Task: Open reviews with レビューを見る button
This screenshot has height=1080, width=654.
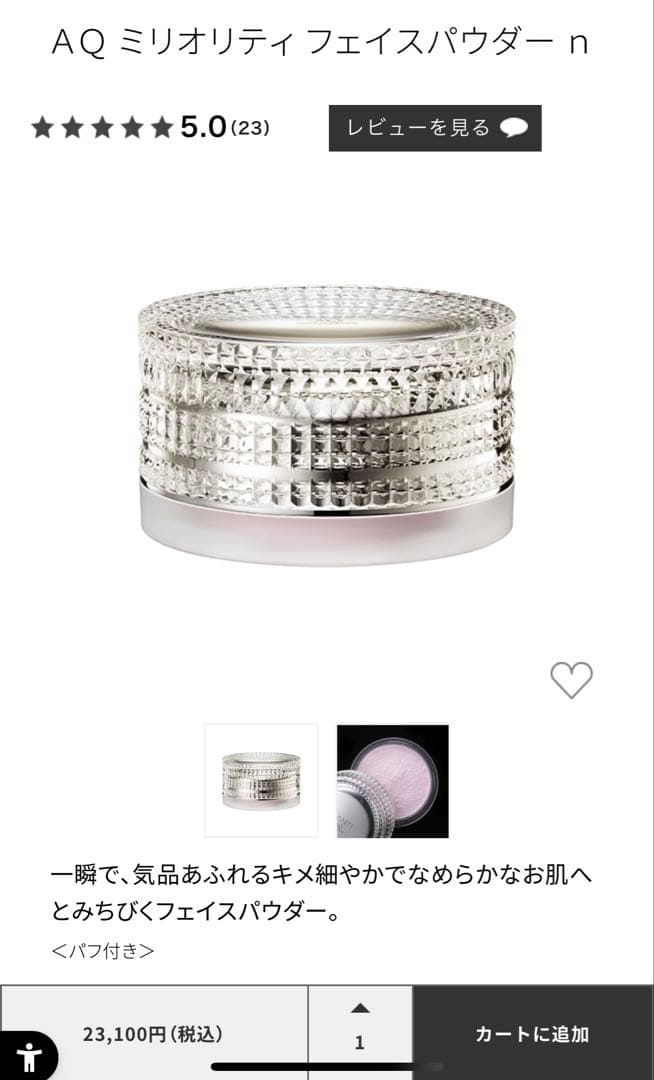Action: [x=435, y=128]
